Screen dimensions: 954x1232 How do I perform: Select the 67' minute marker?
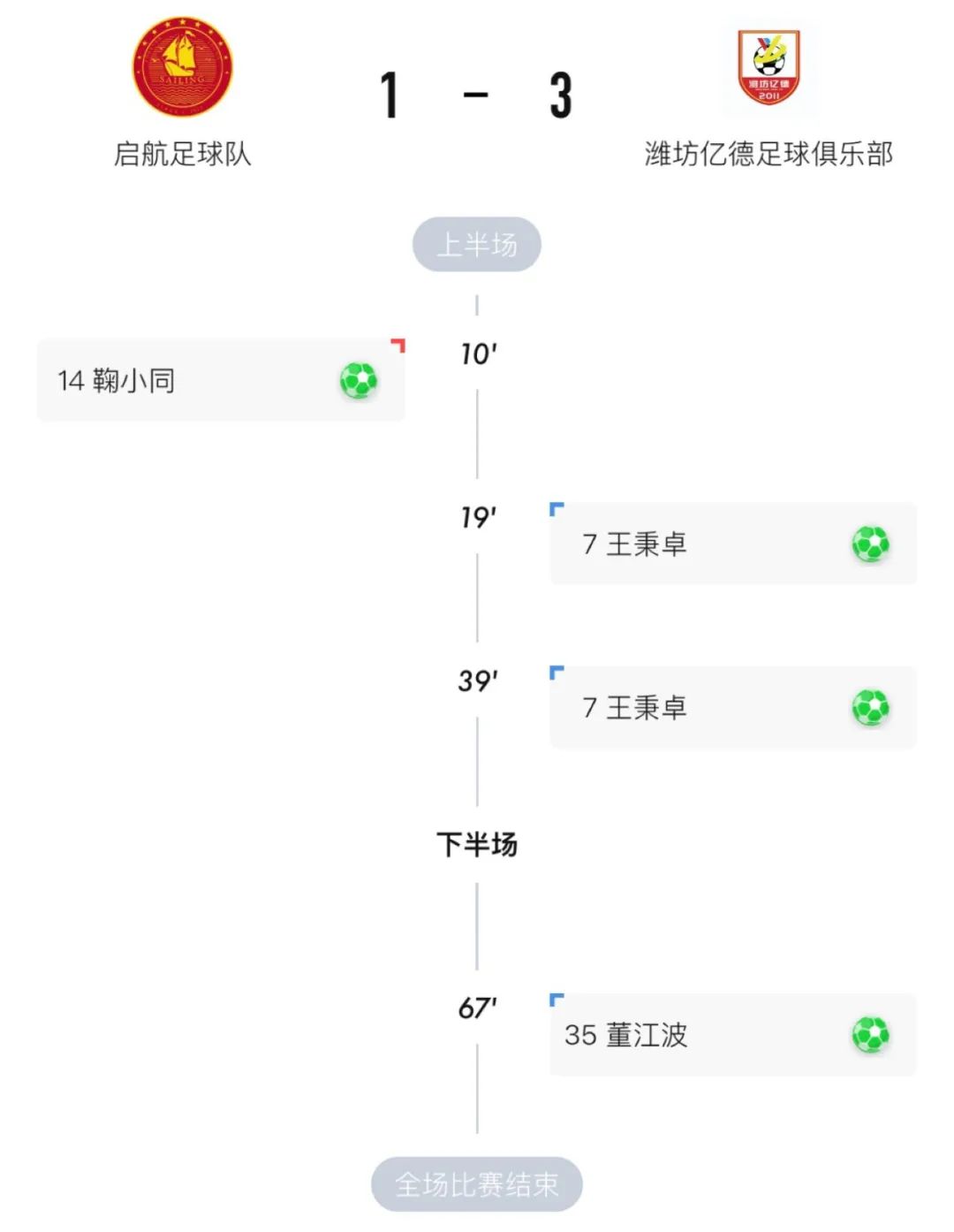click(x=478, y=1005)
